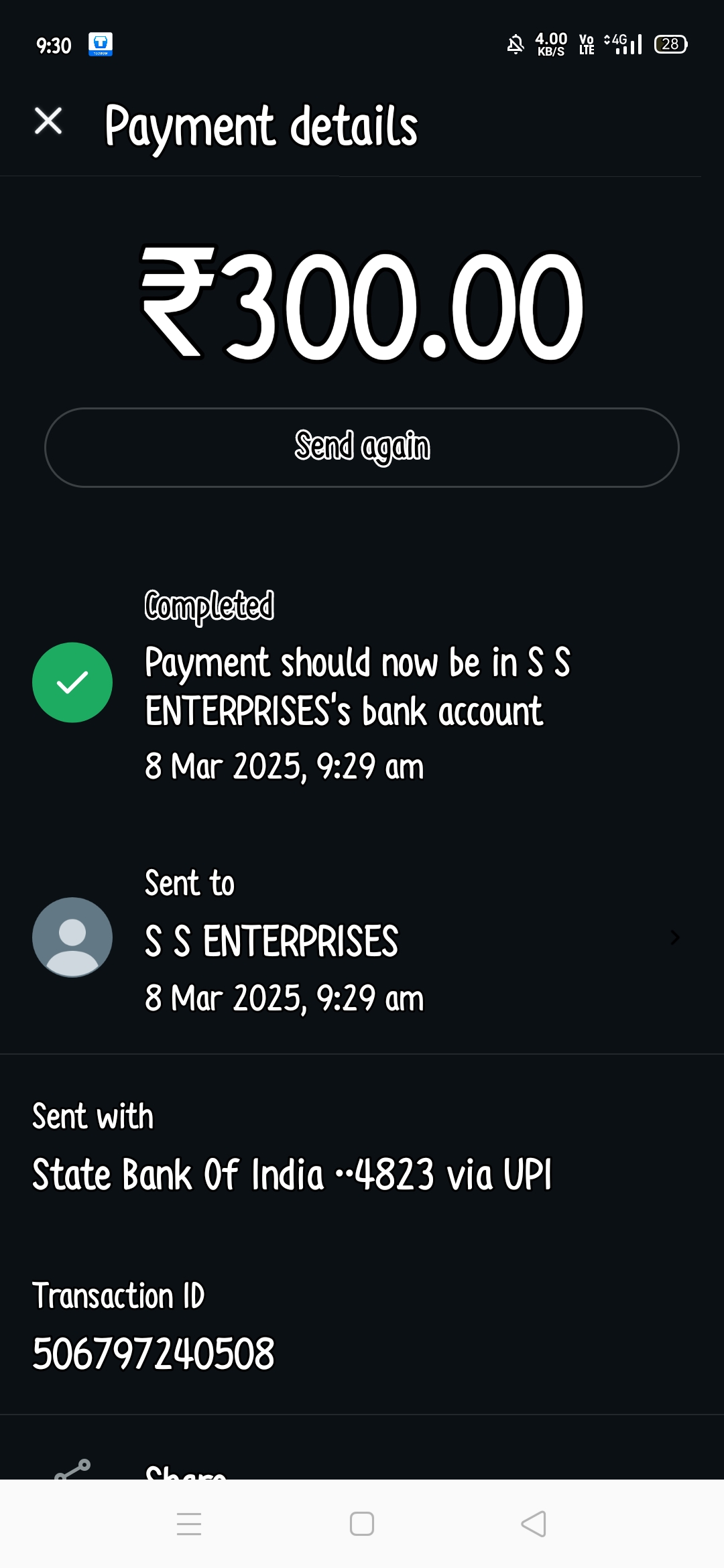The height and width of the screenshot is (1568, 724).
Task: Open the recent apps menu
Action: [x=189, y=1524]
